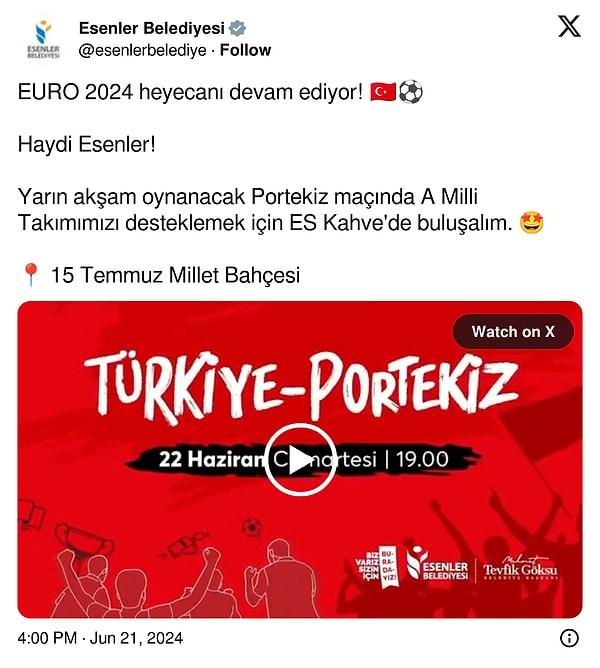Follow Esenler Belediyesi

coord(245,50)
